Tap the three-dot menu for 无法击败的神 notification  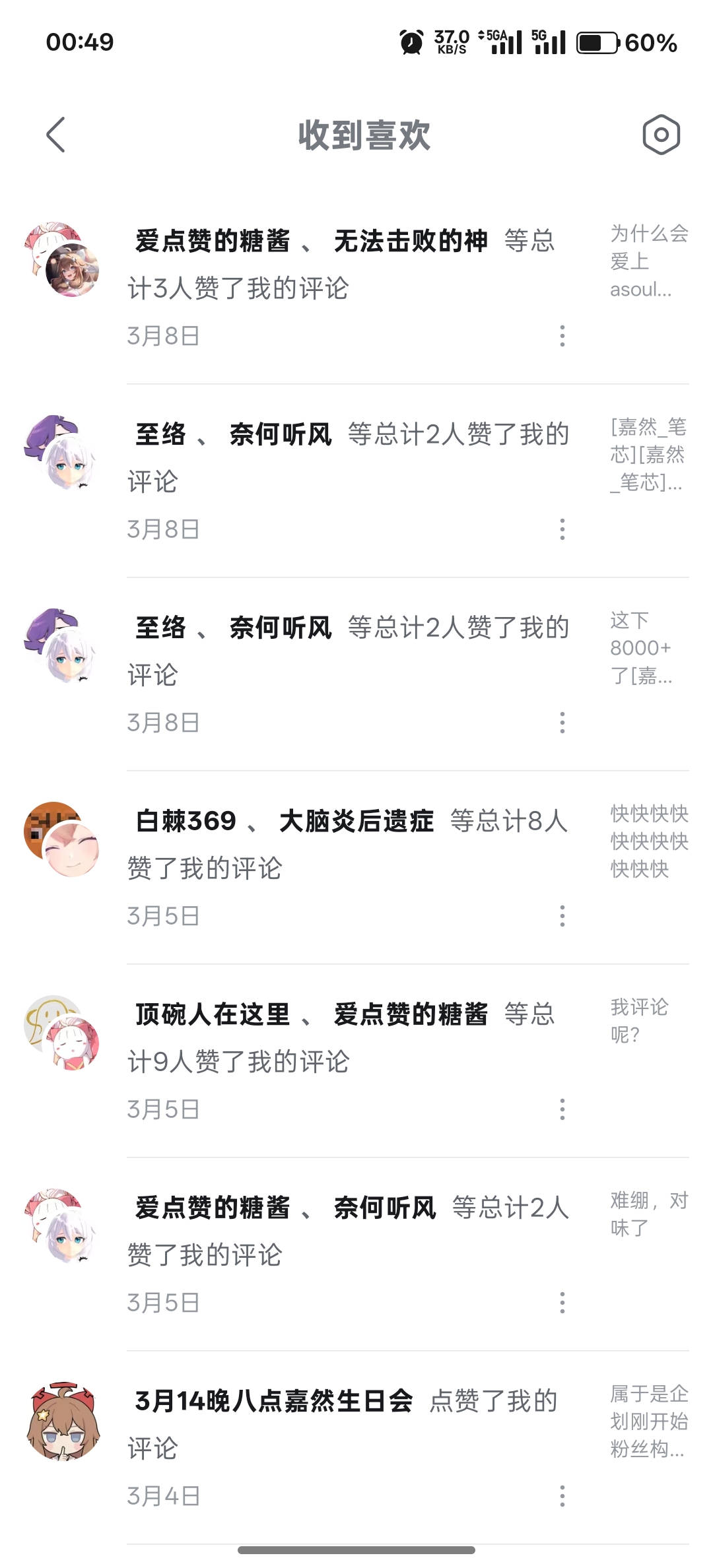point(562,336)
